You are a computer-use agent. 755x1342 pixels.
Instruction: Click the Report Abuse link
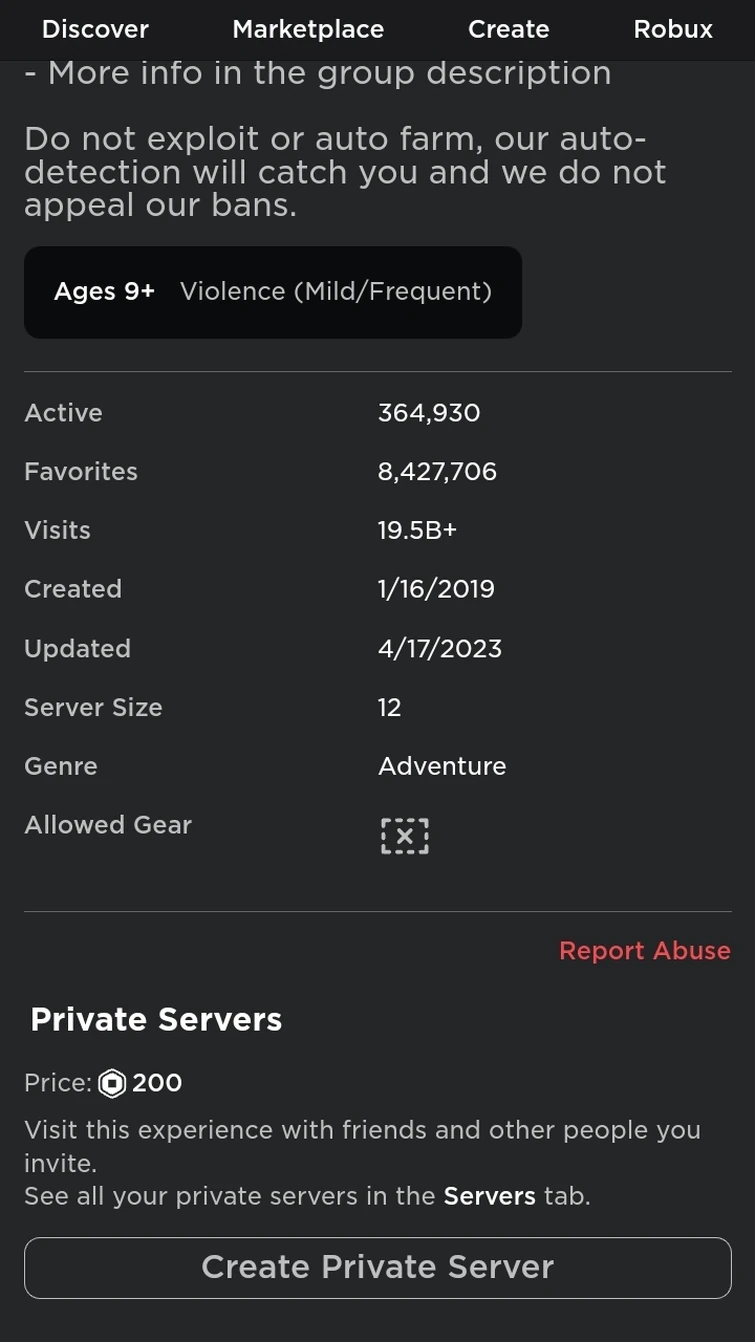pyautogui.click(x=644, y=950)
